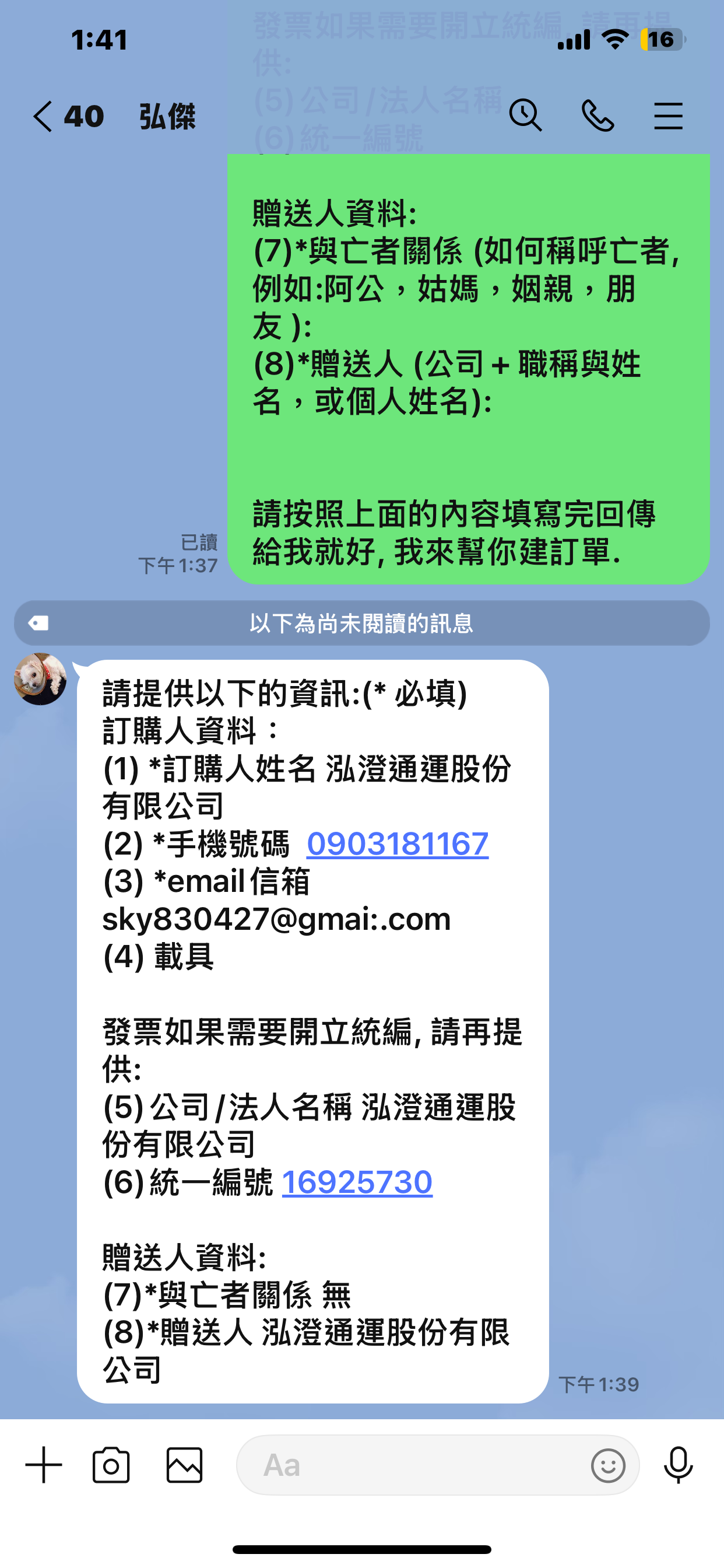Start a voice call with 弘傑

(598, 116)
